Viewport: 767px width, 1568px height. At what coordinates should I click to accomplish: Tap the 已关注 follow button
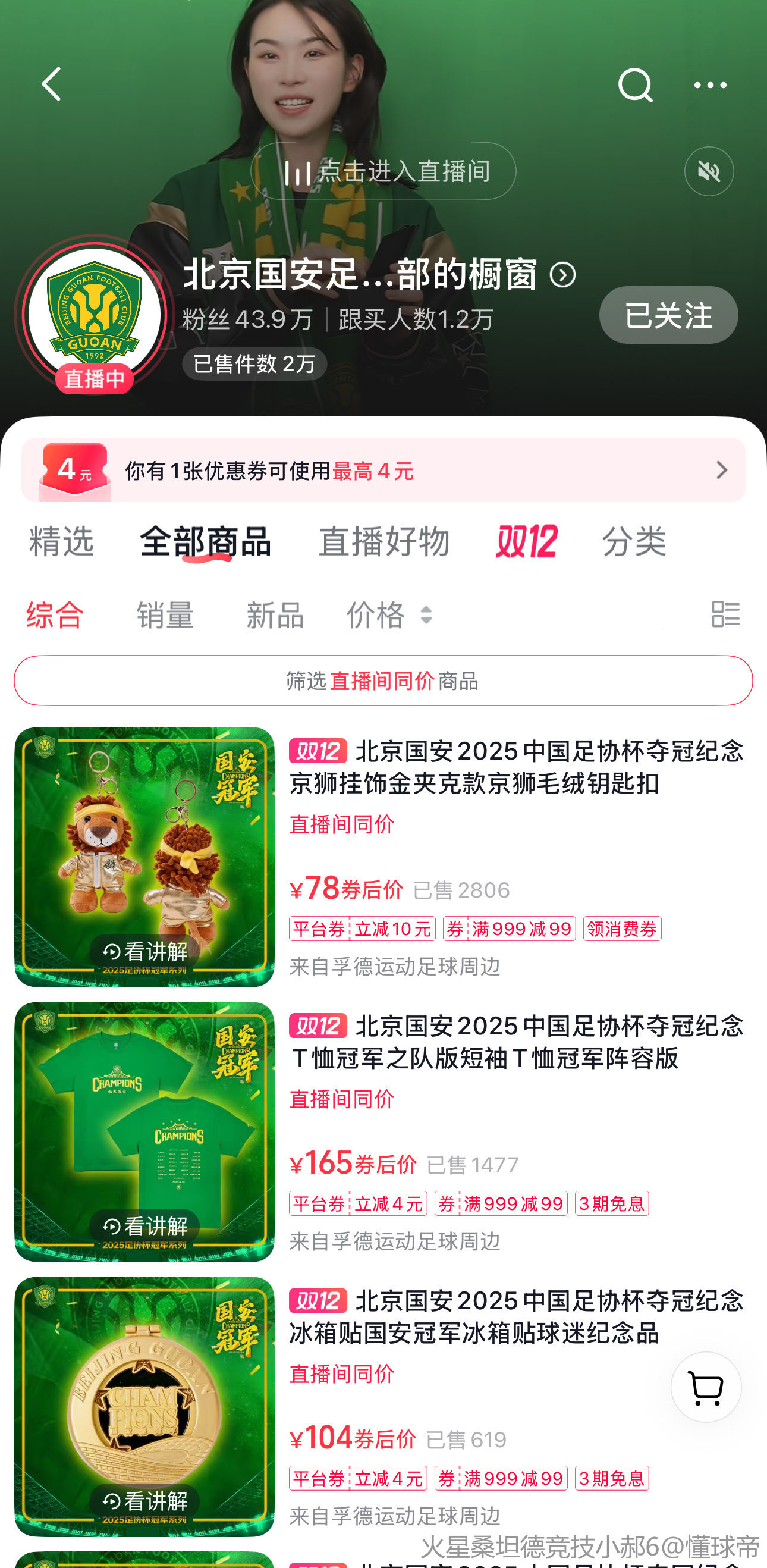tap(668, 315)
